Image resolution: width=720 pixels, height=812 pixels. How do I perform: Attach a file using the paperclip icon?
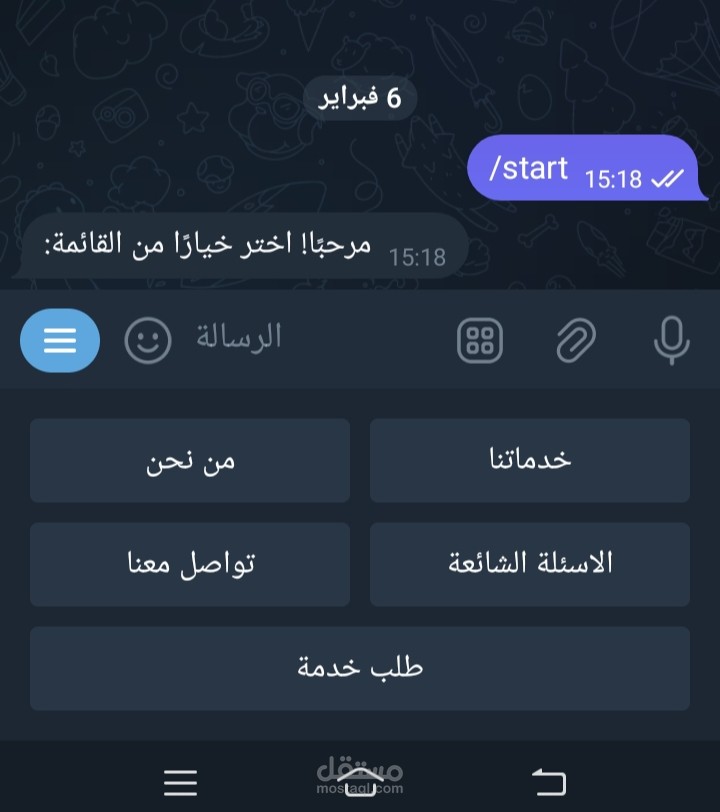(575, 340)
